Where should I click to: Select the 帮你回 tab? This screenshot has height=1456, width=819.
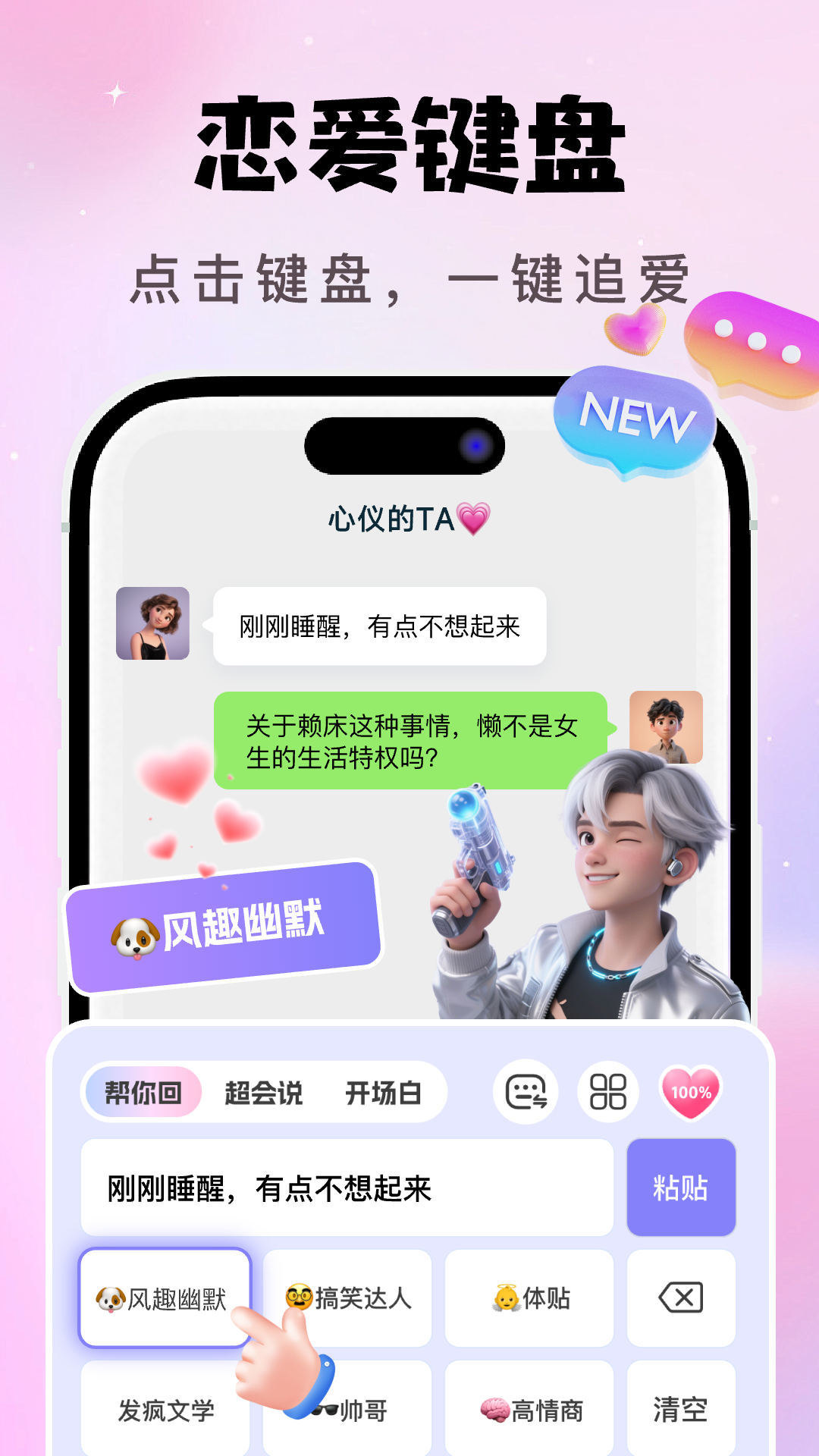tap(144, 1092)
